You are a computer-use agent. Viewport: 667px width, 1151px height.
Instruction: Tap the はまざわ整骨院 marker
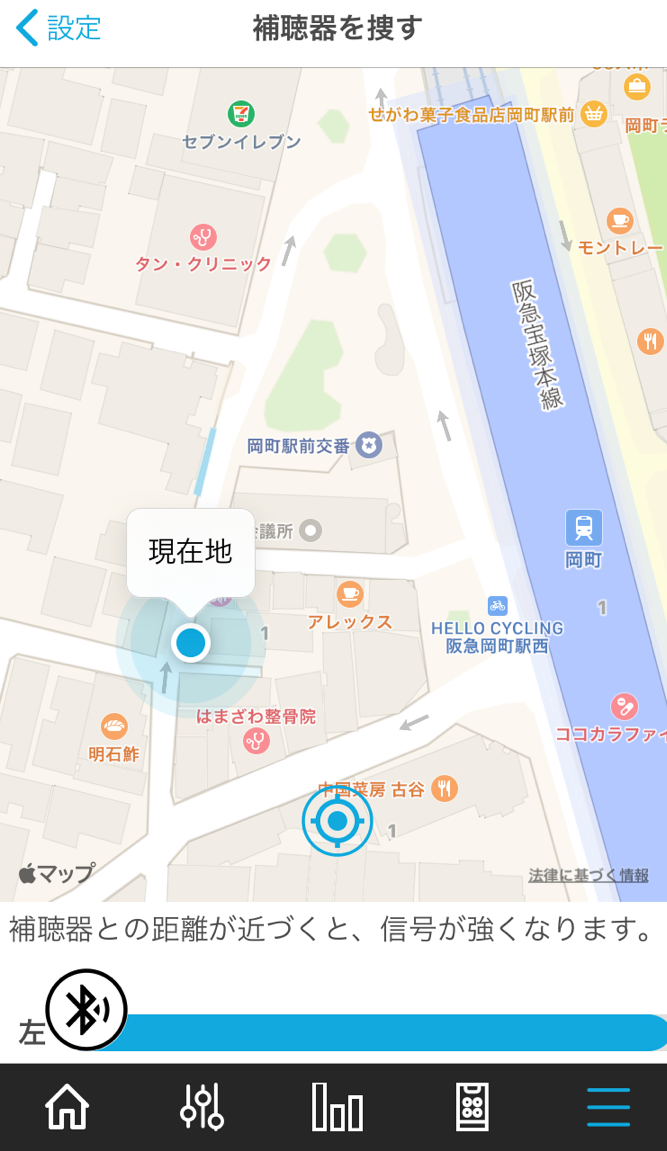(256, 741)
